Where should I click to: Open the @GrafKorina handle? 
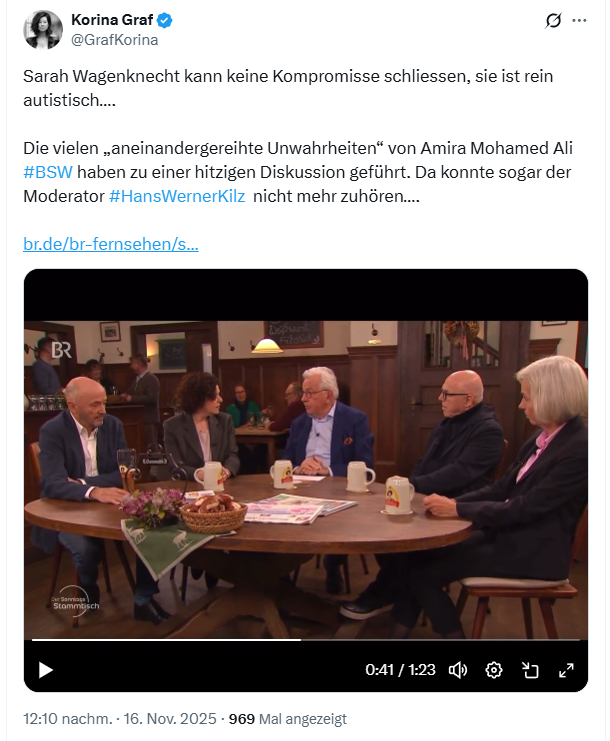click(115, 40)
